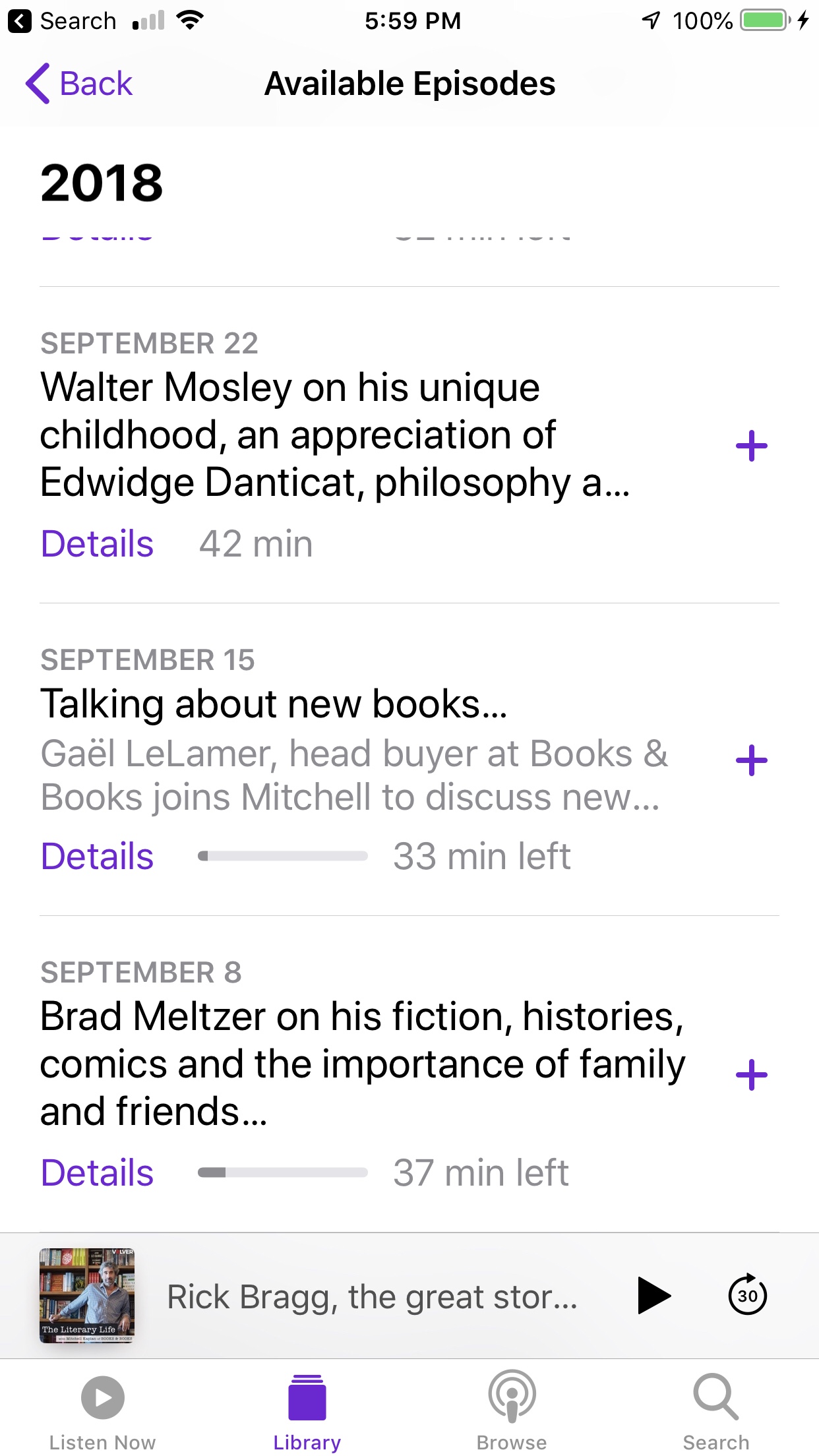Add the Walter Mosley episode to library
Screen dimensions: 819x1456
pyautogui.click(x=751, y=446)
